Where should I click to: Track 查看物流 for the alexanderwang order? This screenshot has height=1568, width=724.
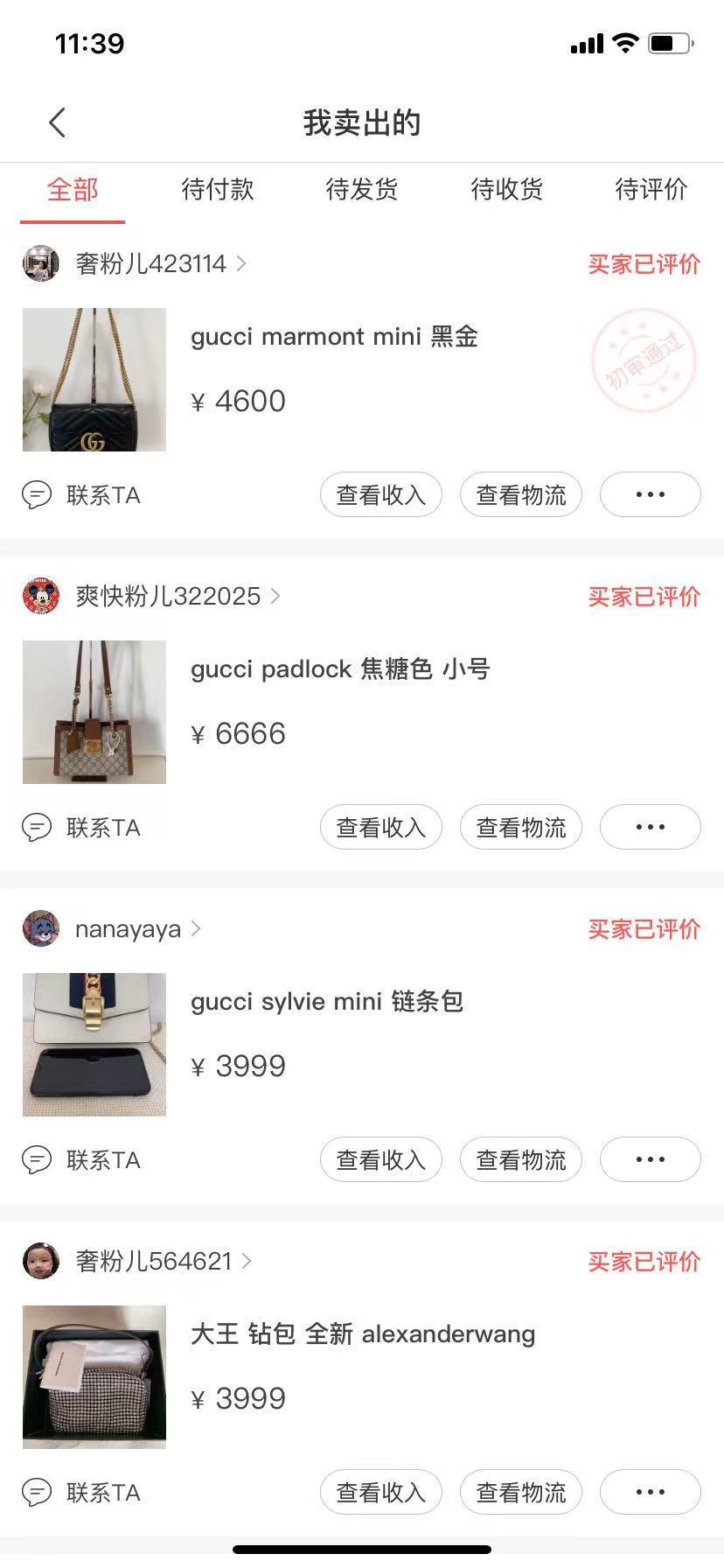pyautogui.click(x=521, y=1493)
